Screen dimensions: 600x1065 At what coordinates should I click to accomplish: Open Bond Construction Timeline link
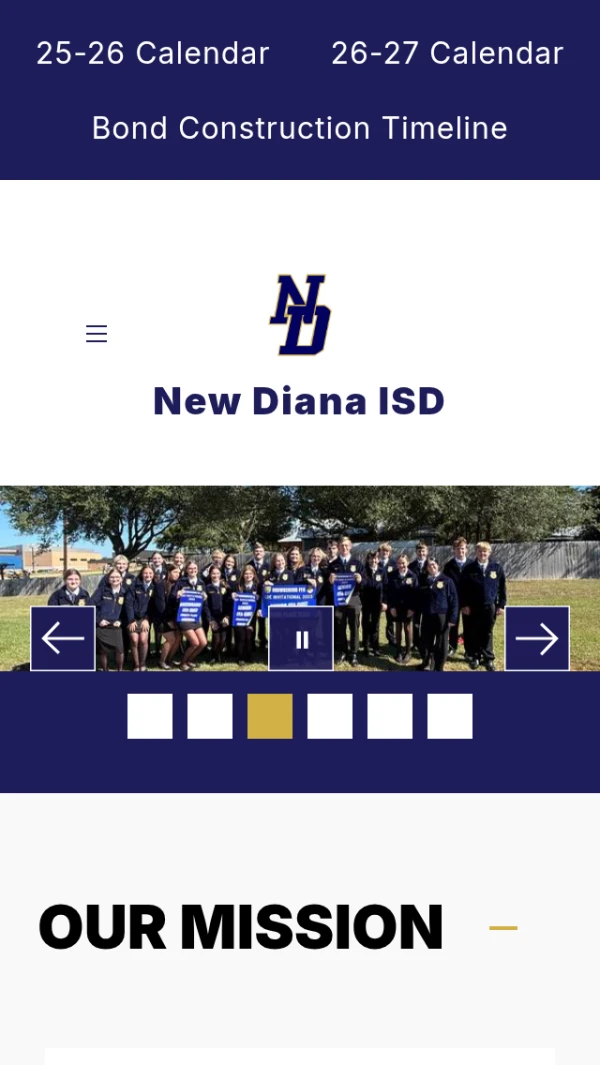(300, 128)
